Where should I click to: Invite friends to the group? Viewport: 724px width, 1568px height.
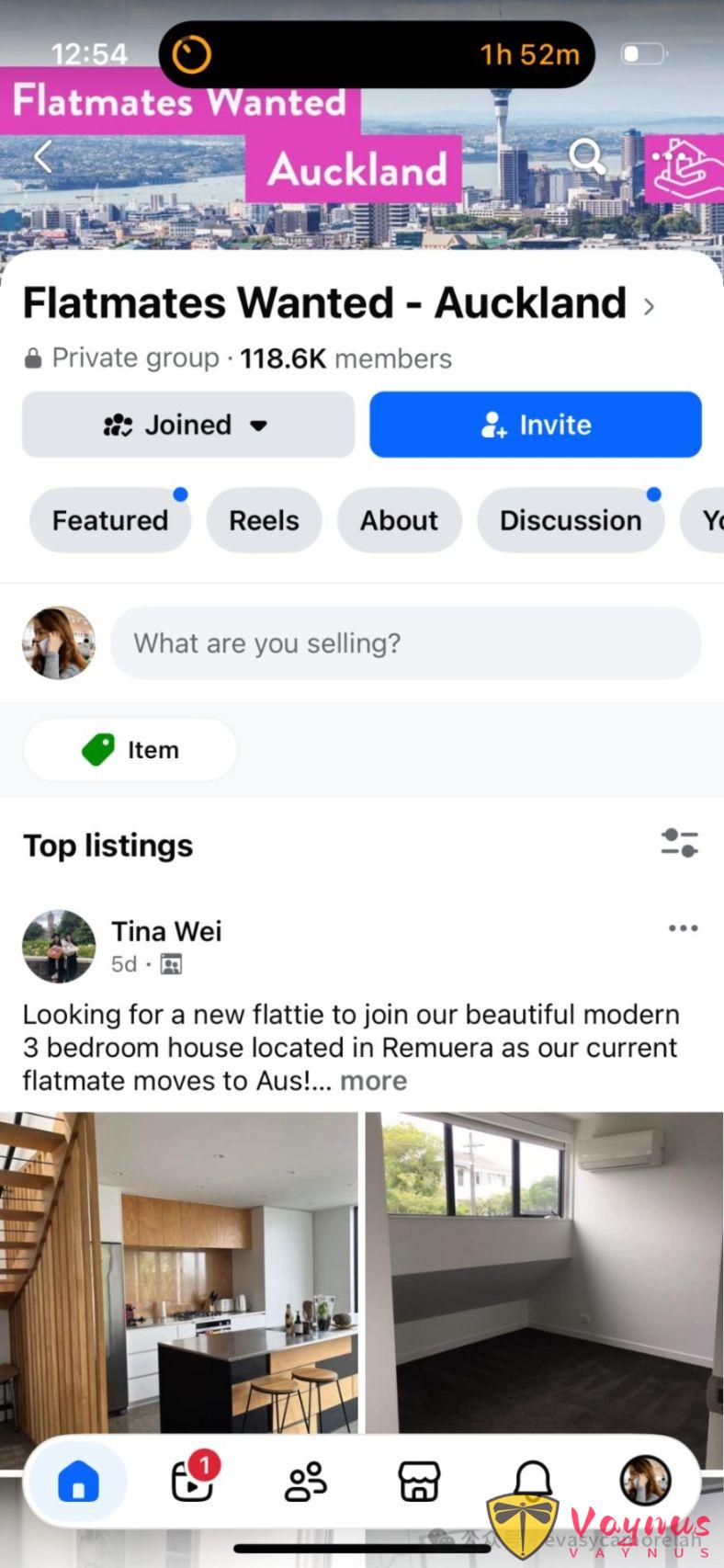pos(535,425)
